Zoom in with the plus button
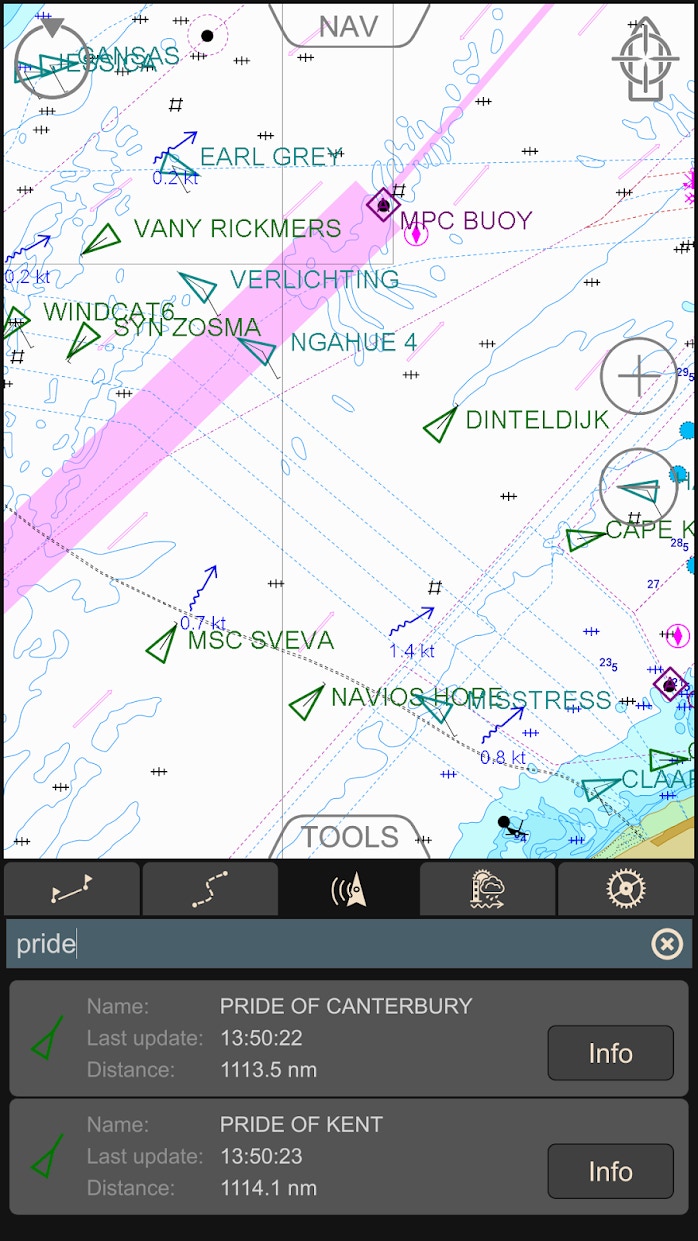Screen dimensions: 698x1241 (638, 377)
